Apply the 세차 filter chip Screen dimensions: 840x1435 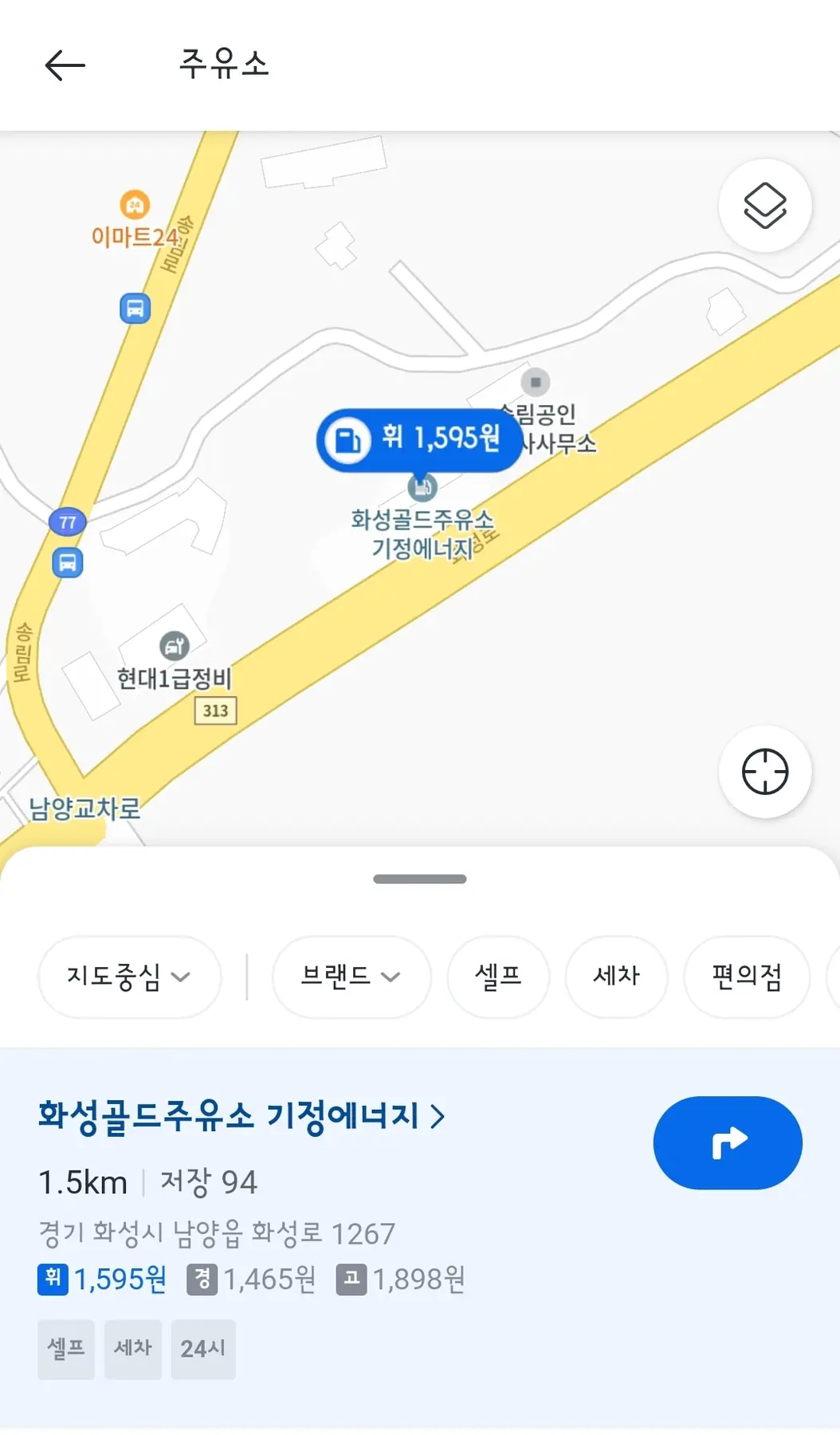click(616, 977)
